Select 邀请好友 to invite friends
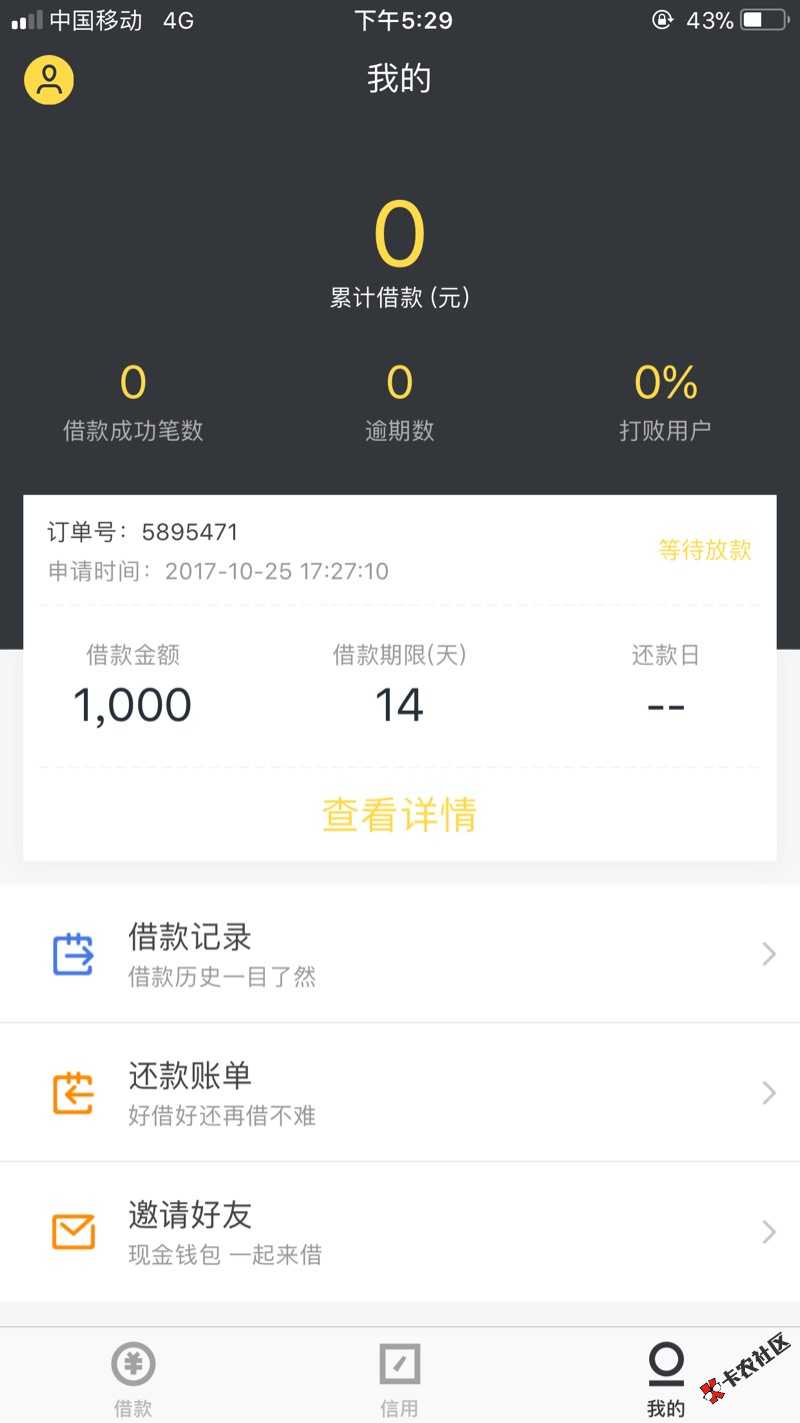Screen dimensions: 800x1423 tap(399, 1232)
